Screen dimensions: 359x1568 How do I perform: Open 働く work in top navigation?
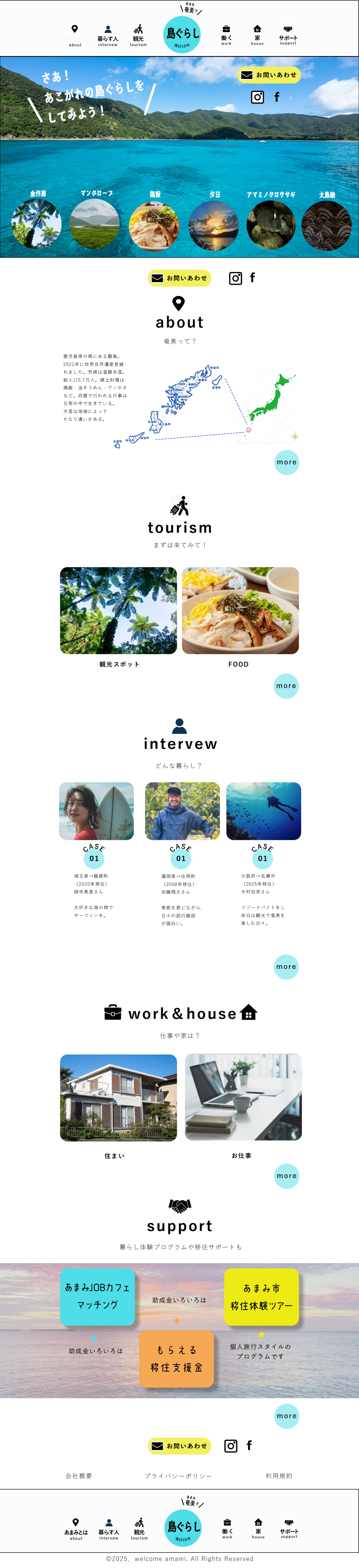pos(226,36)
